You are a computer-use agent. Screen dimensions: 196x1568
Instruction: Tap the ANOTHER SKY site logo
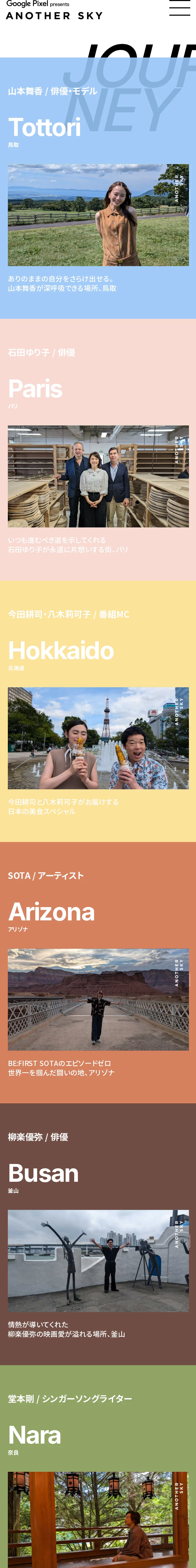[54, 11]
